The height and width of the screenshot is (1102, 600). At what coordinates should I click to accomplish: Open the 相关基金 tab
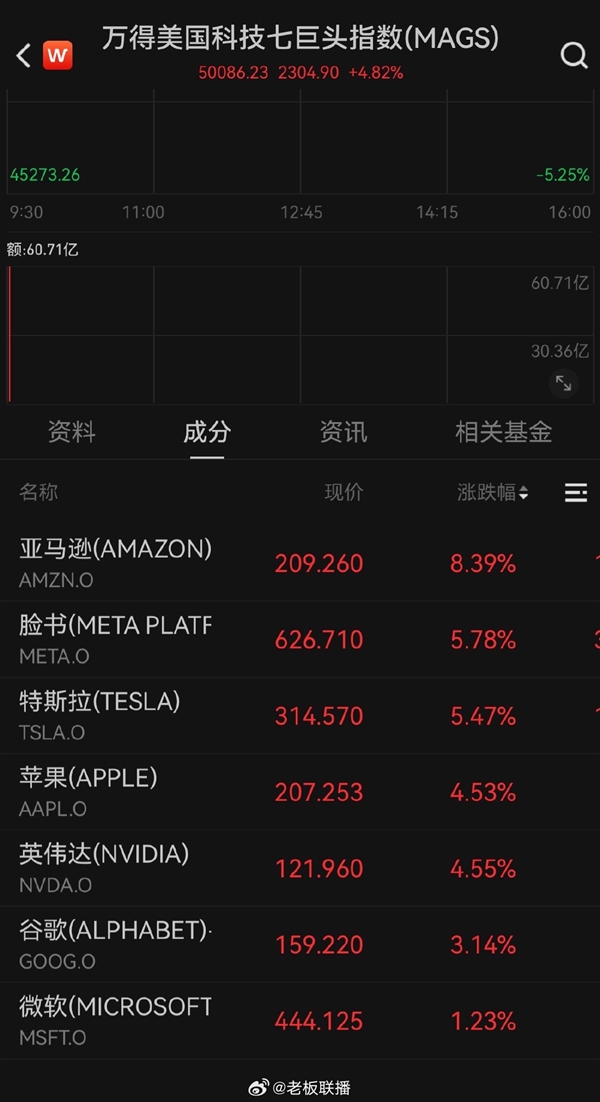[503, 432]
